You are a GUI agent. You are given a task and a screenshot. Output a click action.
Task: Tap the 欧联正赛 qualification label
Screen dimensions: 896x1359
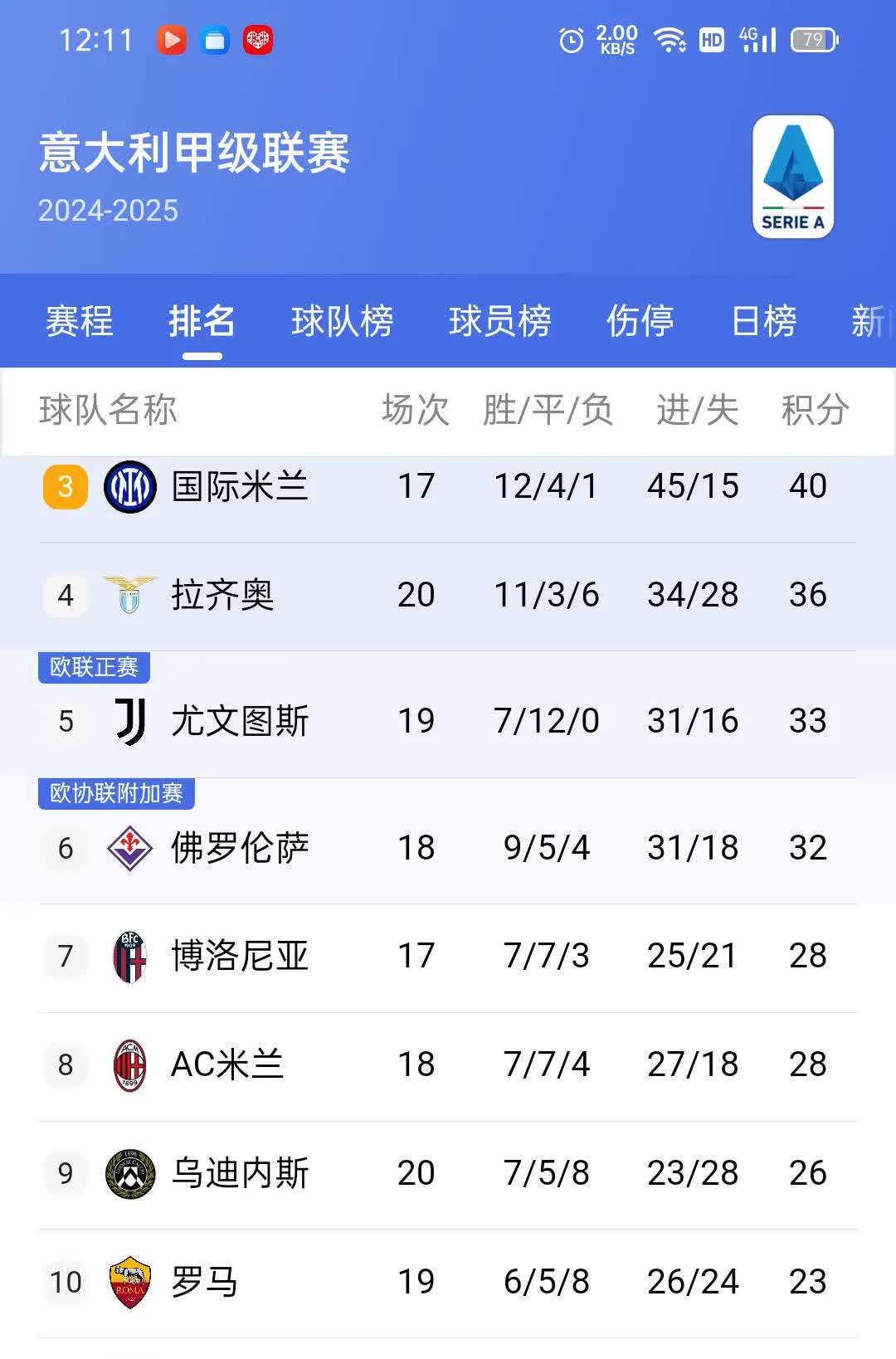(x=95, y=665)
